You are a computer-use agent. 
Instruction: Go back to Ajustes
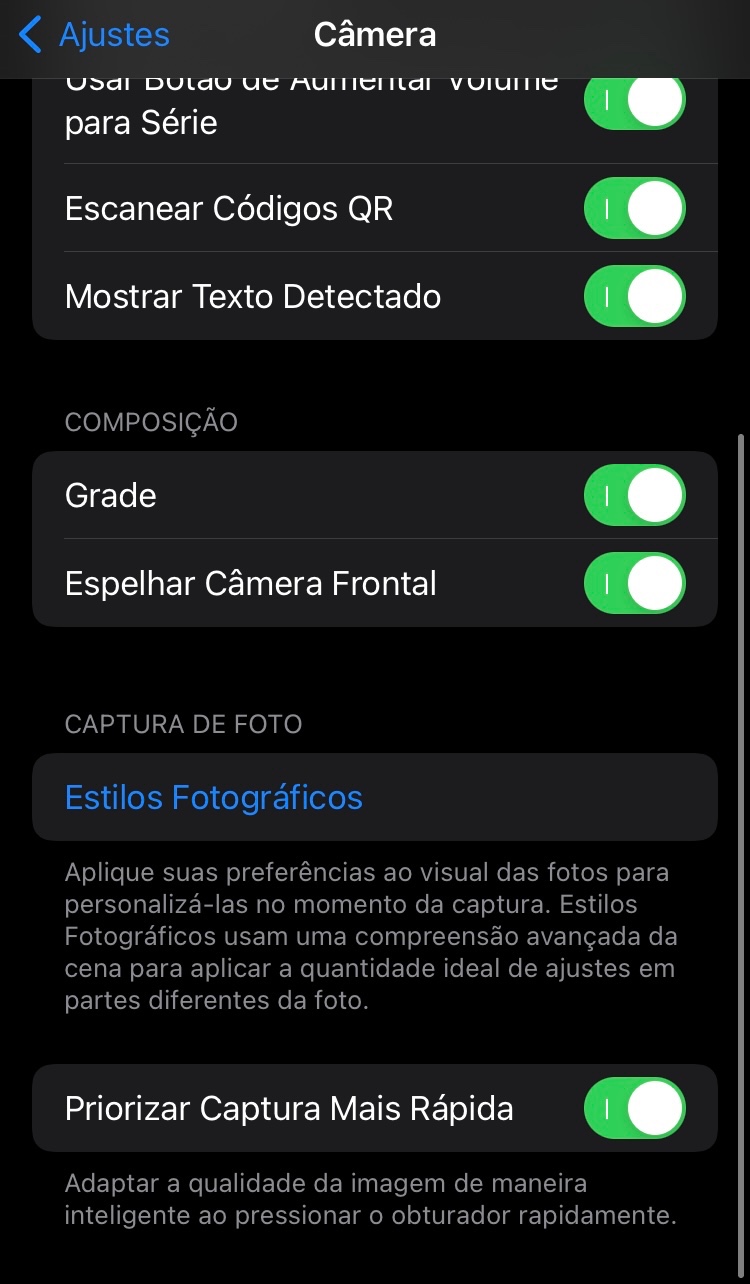(x=95, y=35)
